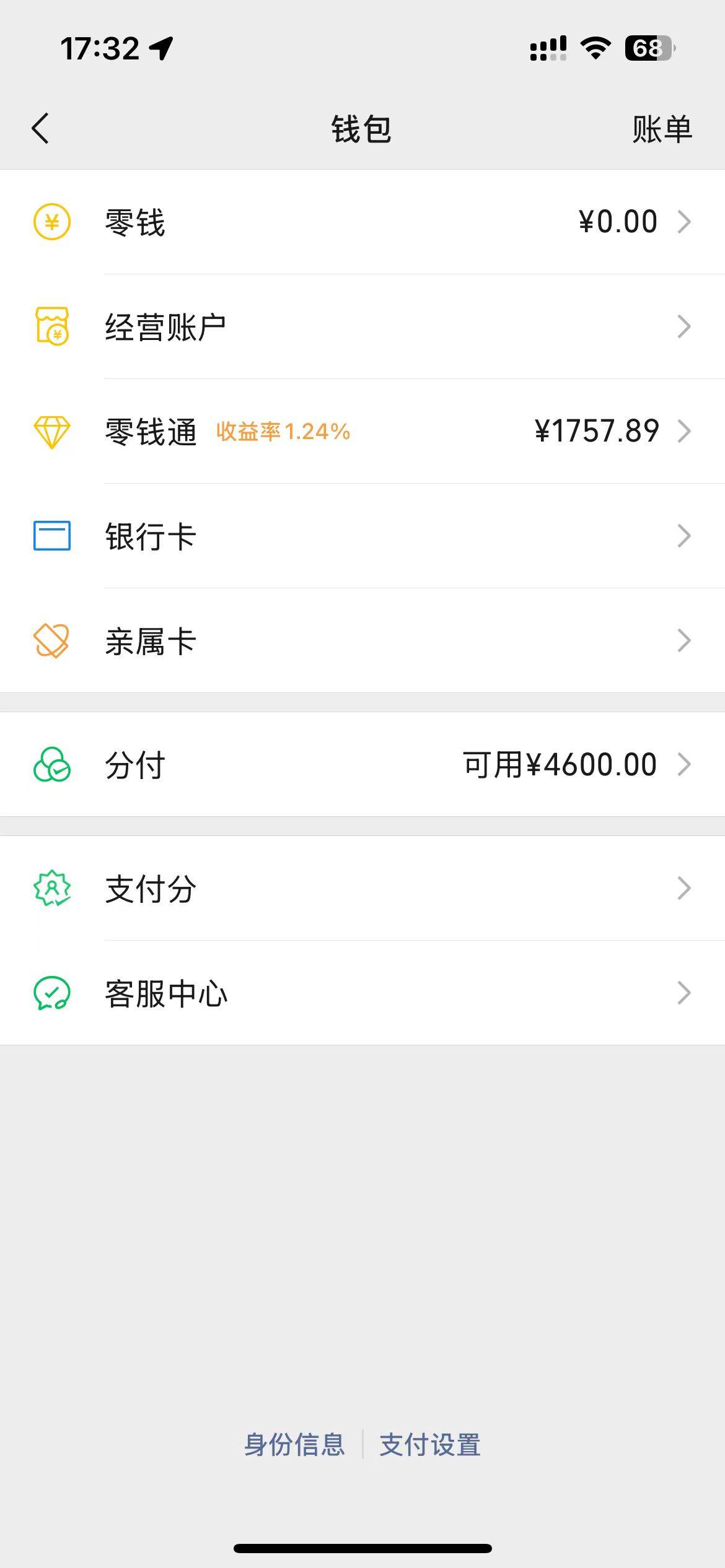Open 经营账户
This screenshot has height=1568, width=725.
[362, 326]
